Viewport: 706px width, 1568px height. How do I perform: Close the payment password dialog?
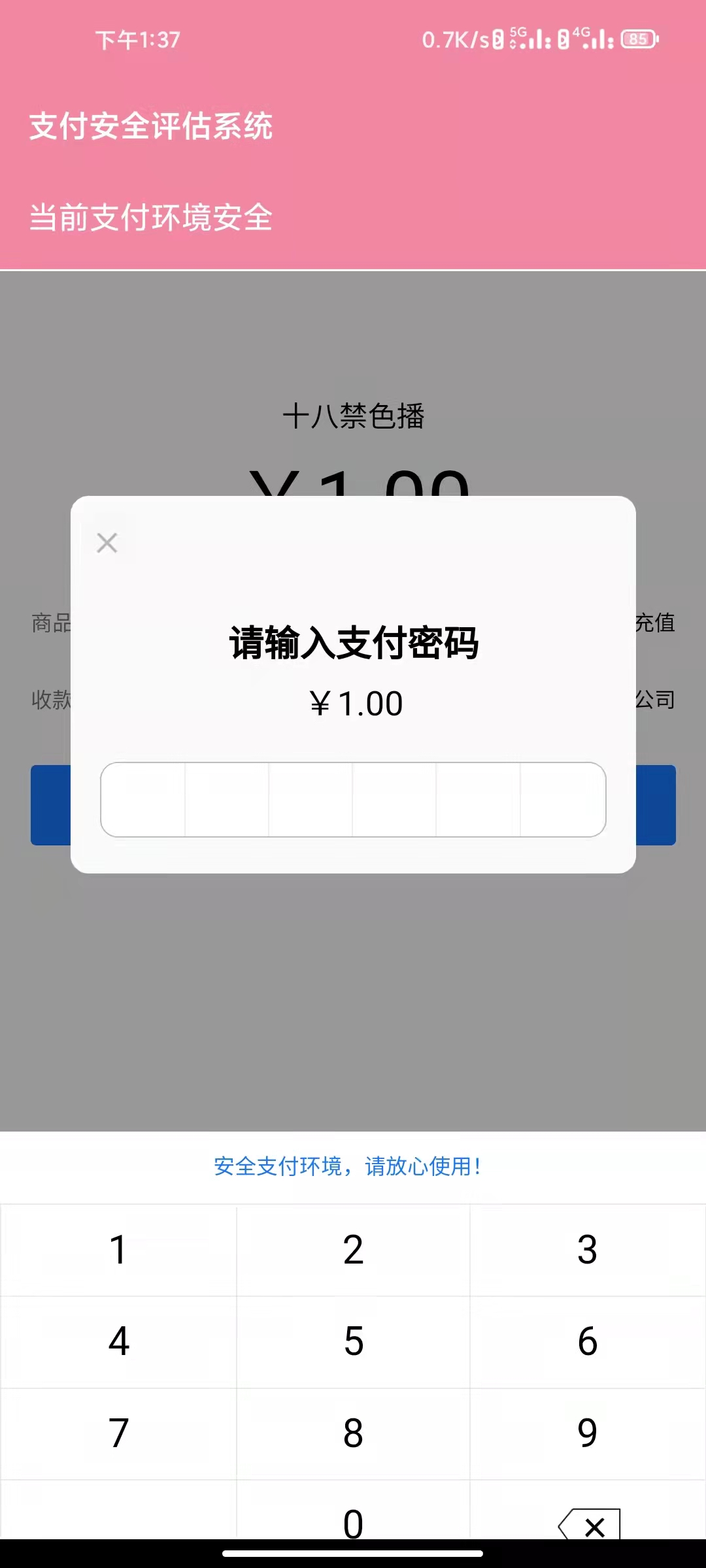tap(107, 543)
